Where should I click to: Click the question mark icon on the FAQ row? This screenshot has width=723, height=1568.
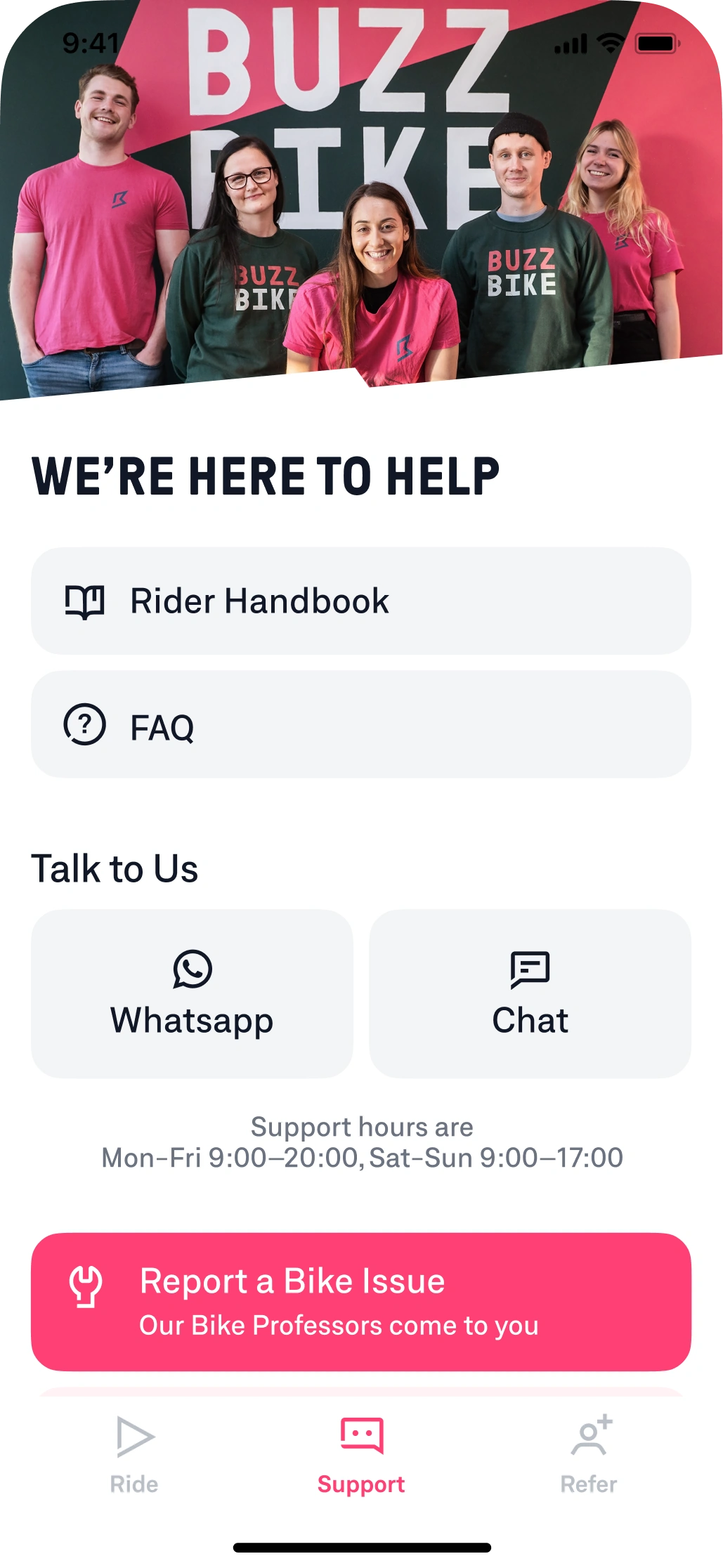pos(84,726)
